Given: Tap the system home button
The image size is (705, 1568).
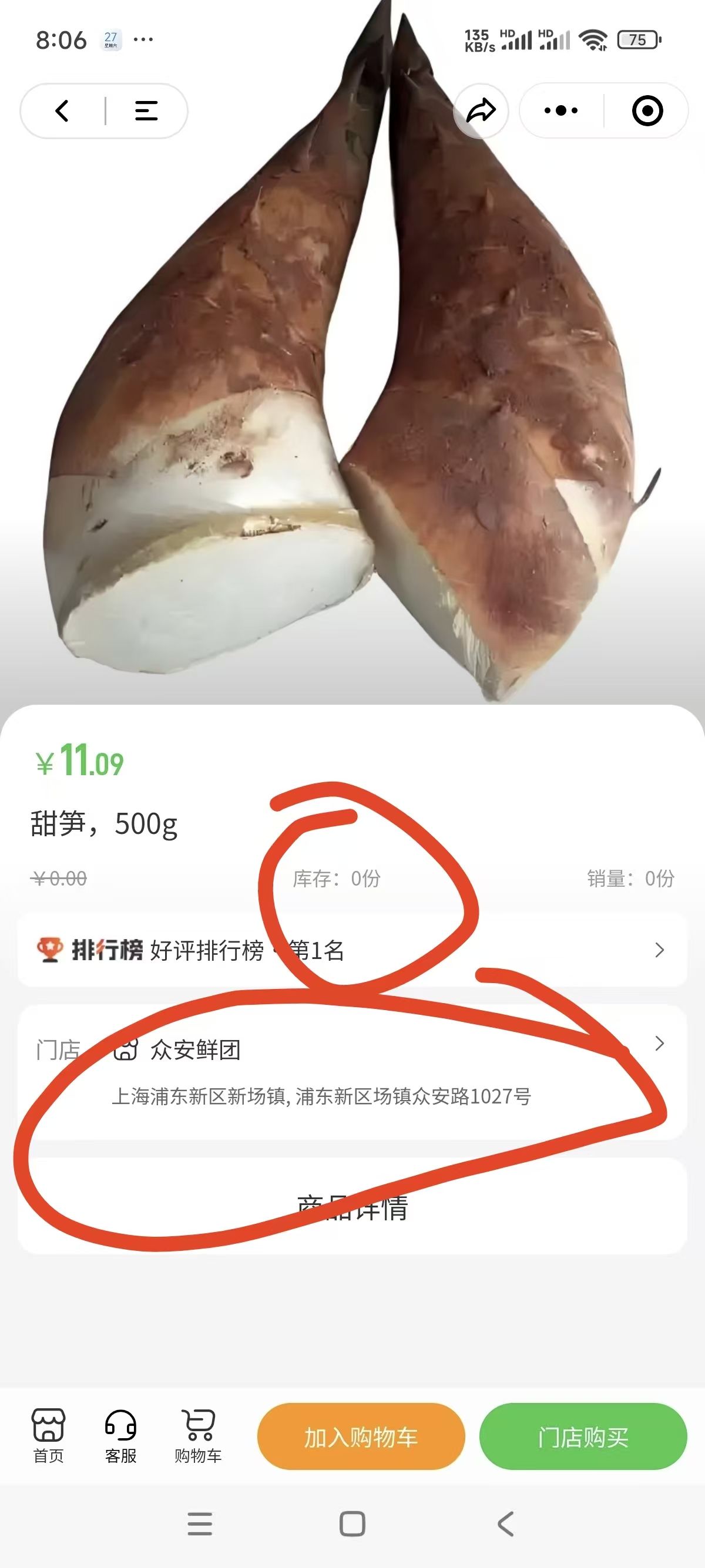Looking at the screenshot, I should coord(352,1524).
